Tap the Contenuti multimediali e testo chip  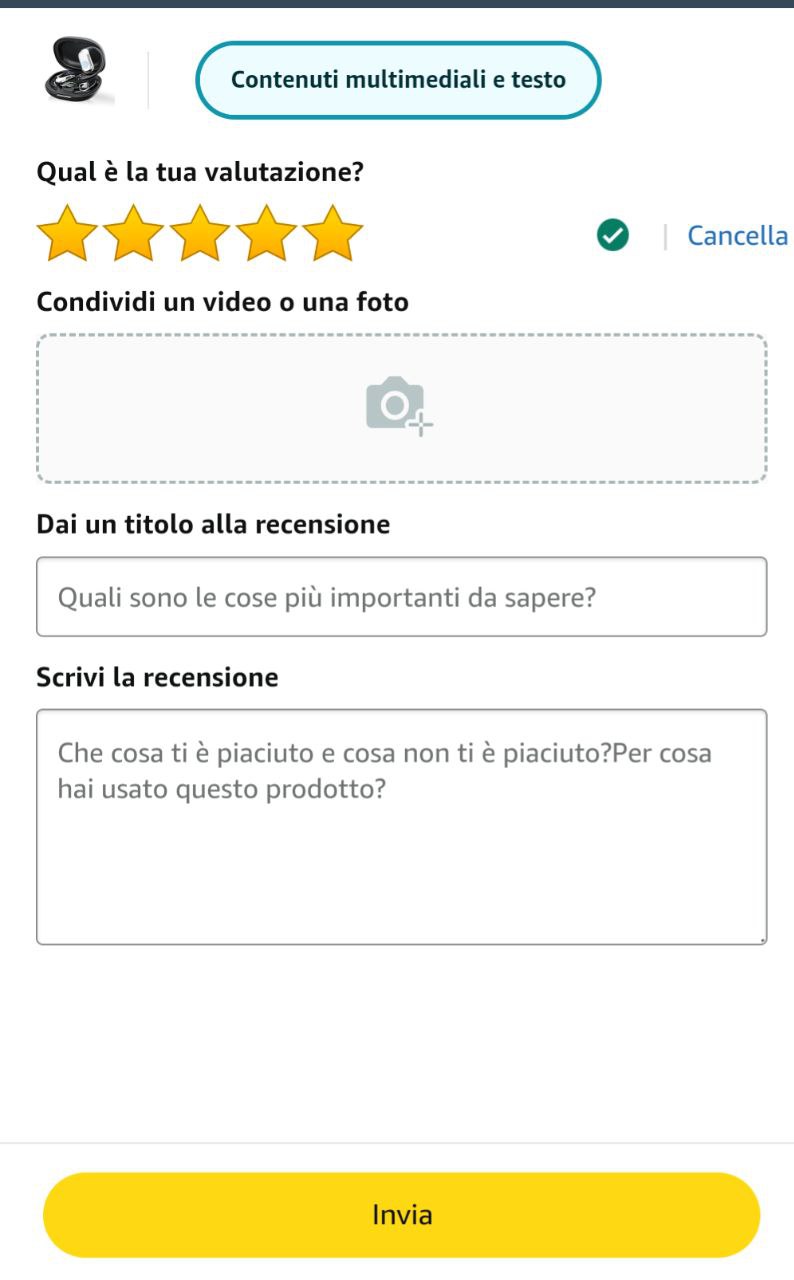coord(398,80)
